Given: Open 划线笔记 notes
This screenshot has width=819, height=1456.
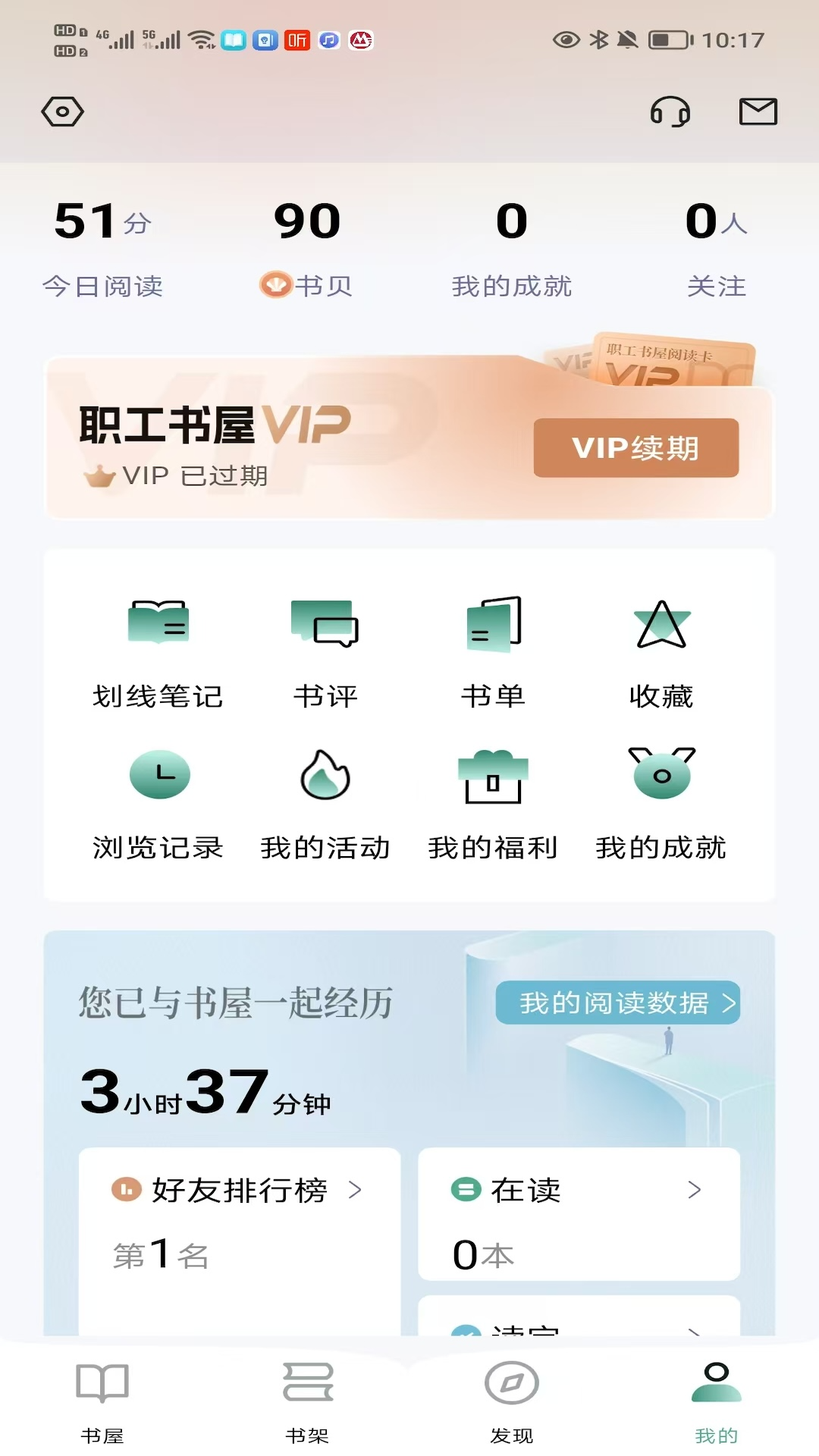Looking at the screenshot, I should pos(158,652).
